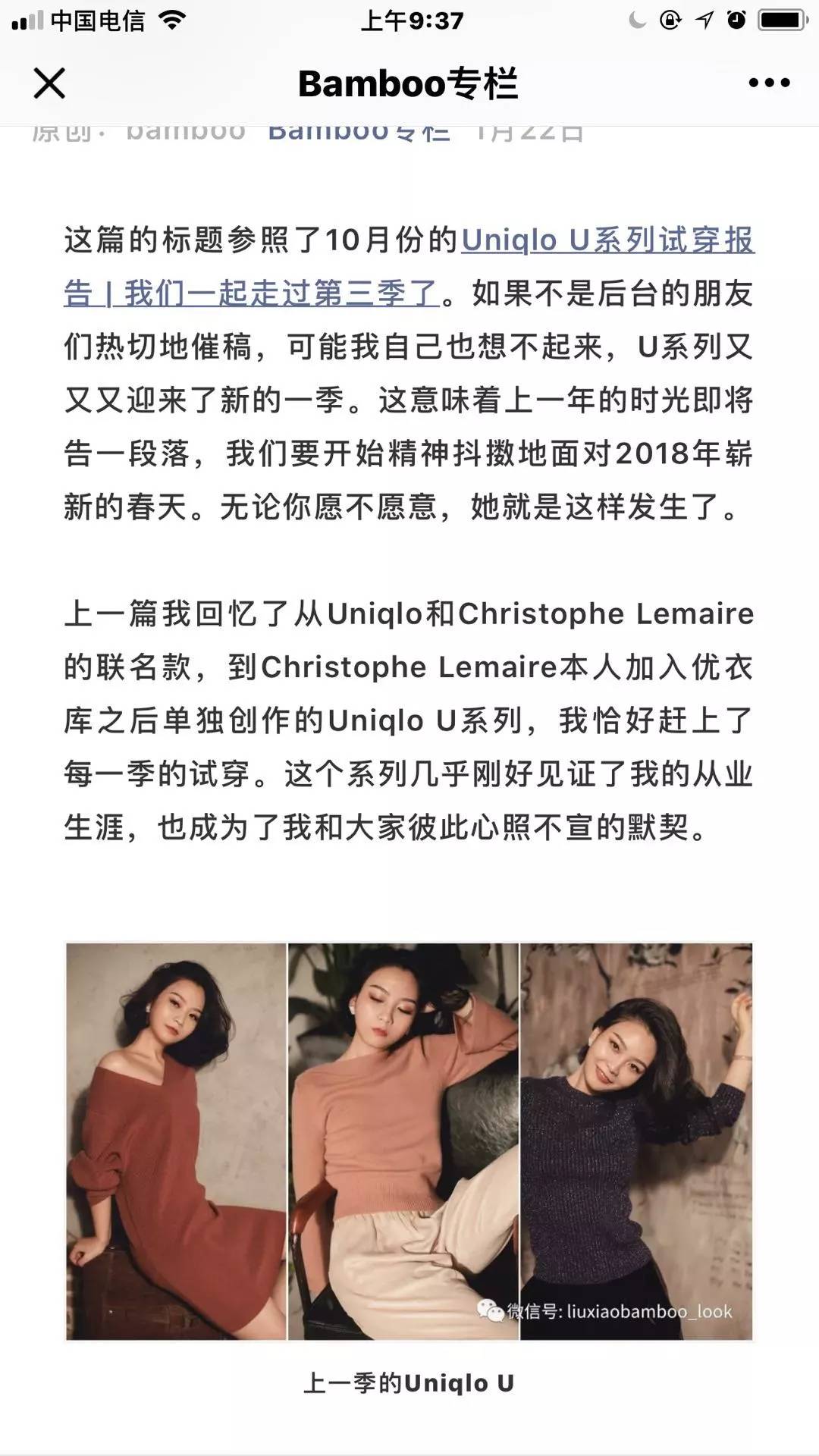The image size is (819, 1456).
Task: Tap the author name bamboo
Action: [x=186, y=130]
